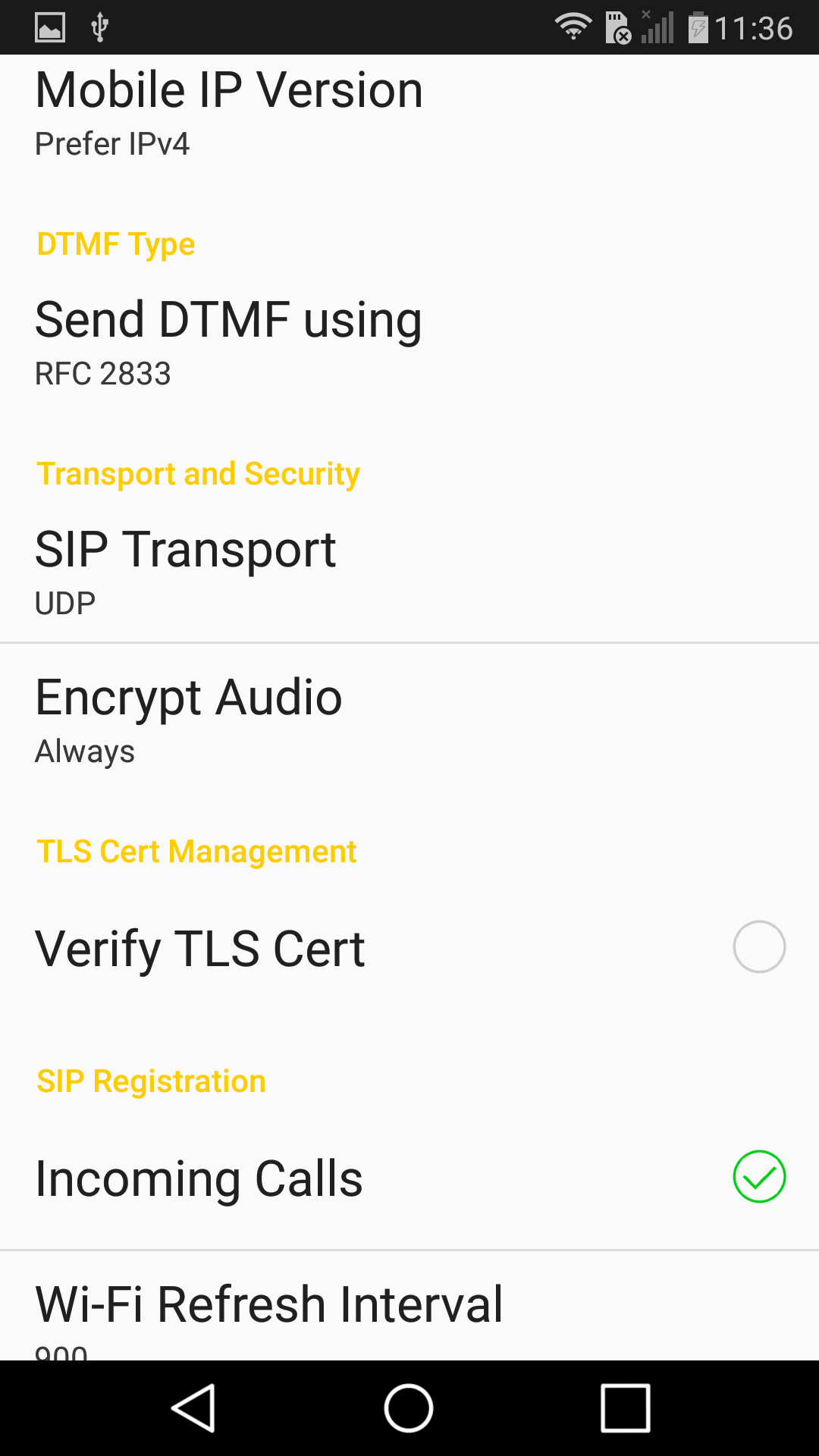Enable Verify TLS Cert checkbox
This screenshot has width=819, height=1456.
pyautogui.click(x=758, y=947)
